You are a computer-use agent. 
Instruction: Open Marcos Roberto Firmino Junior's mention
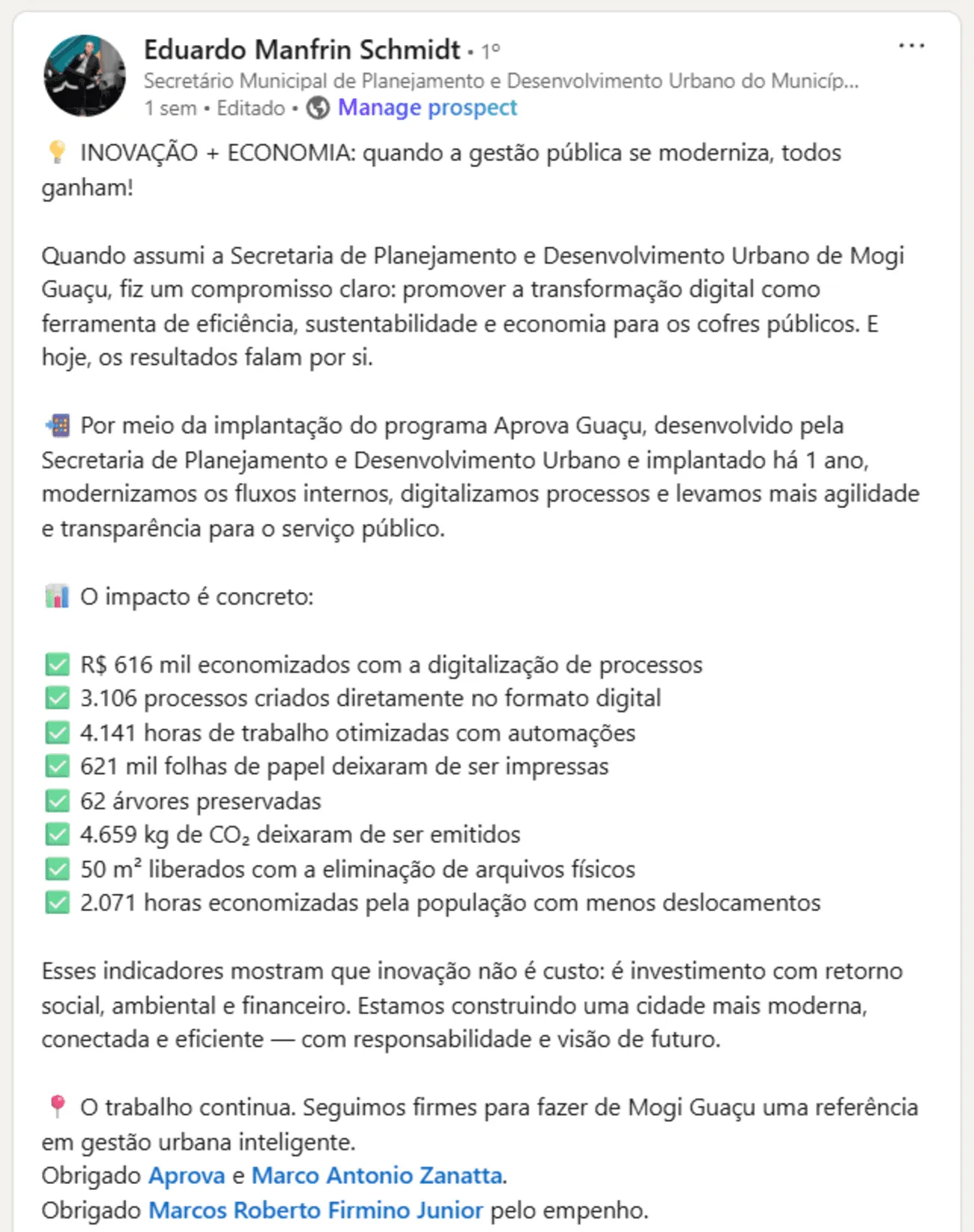[315, 1210]
